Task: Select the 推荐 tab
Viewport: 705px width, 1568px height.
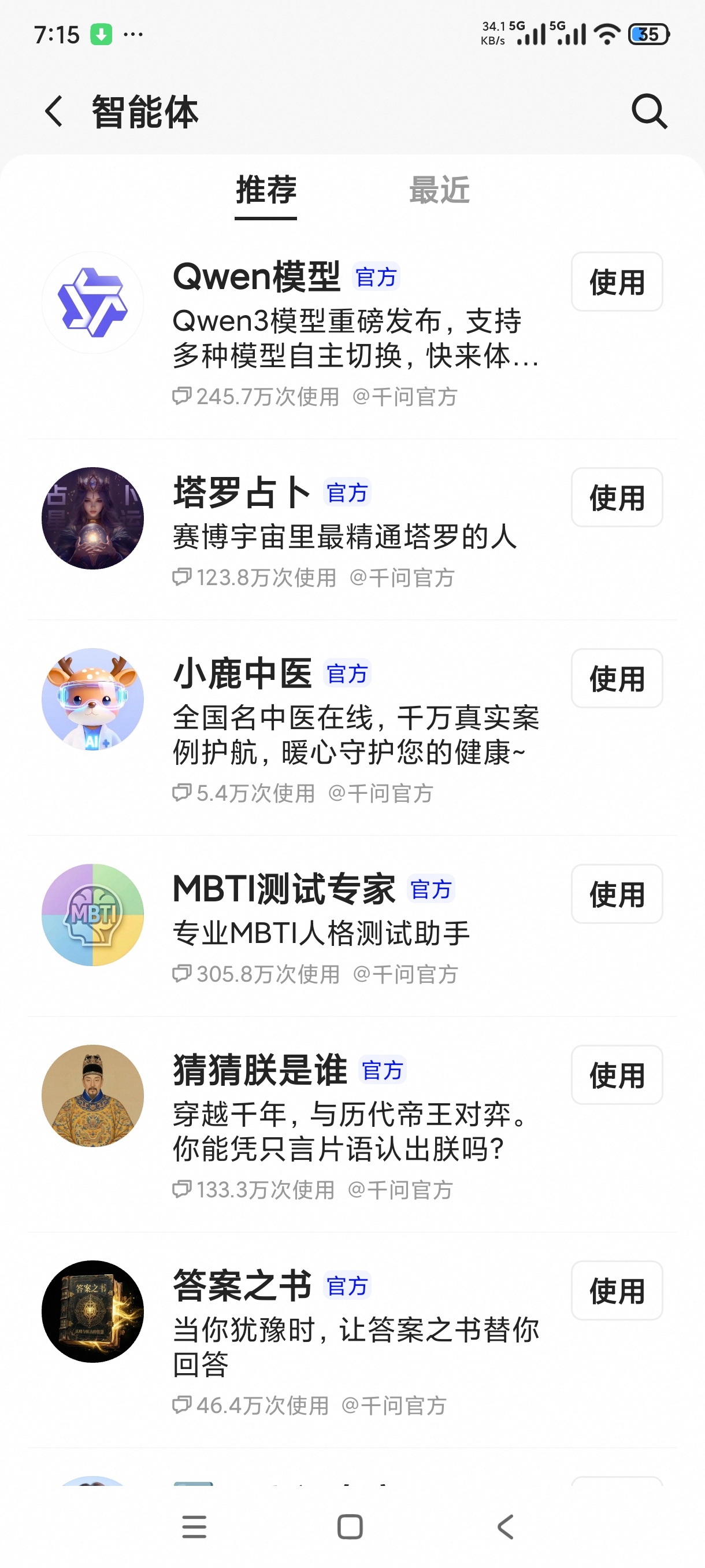Action: tap(266, 190)
